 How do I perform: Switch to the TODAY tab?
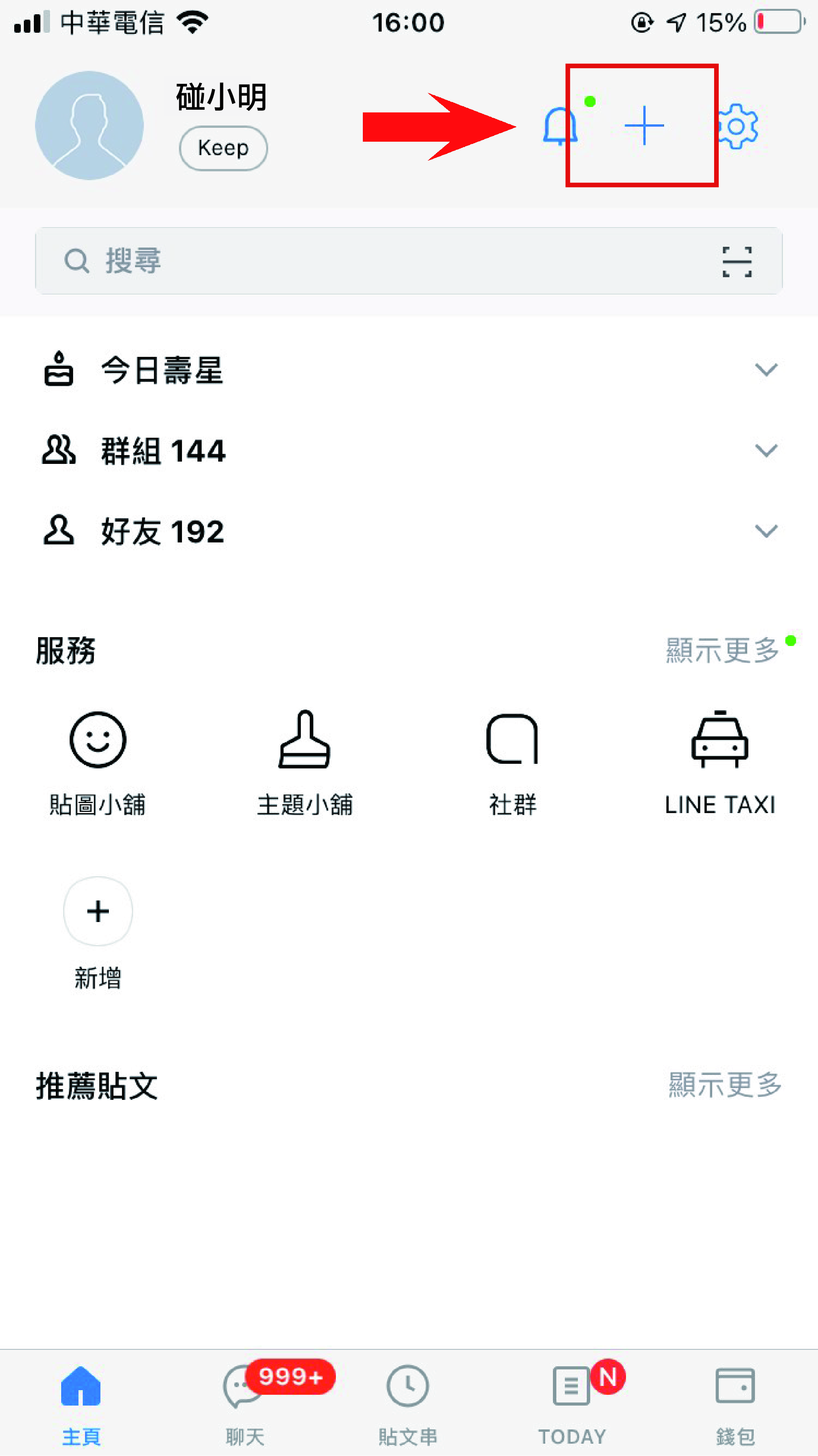572,1402
